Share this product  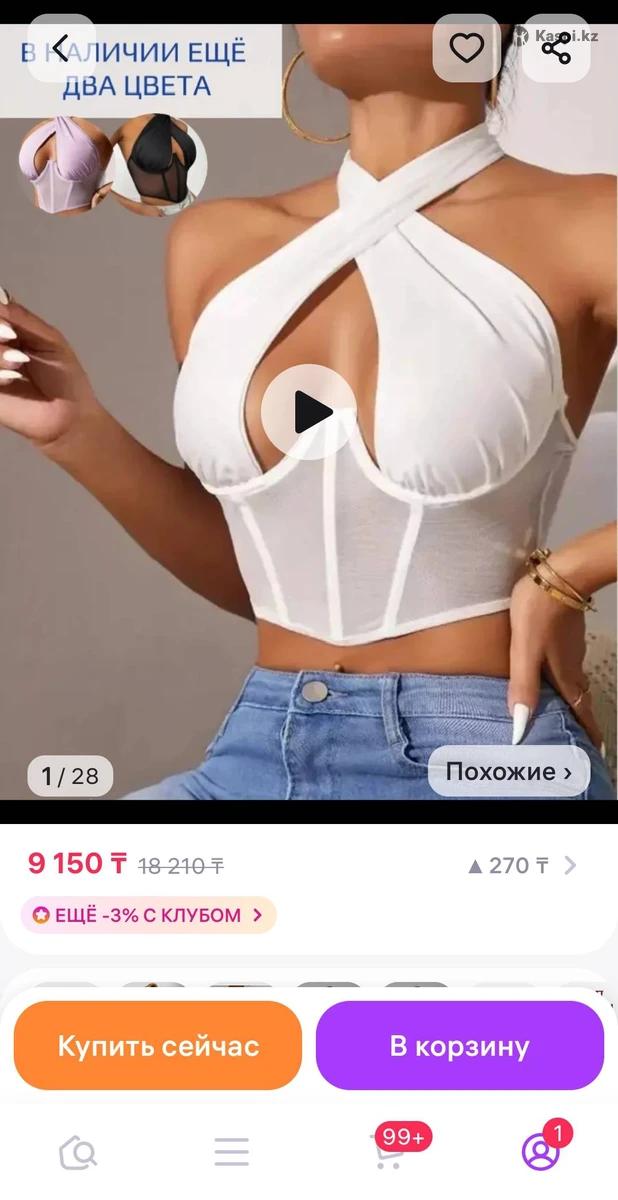pyautogui.click(x=556, y=48)
